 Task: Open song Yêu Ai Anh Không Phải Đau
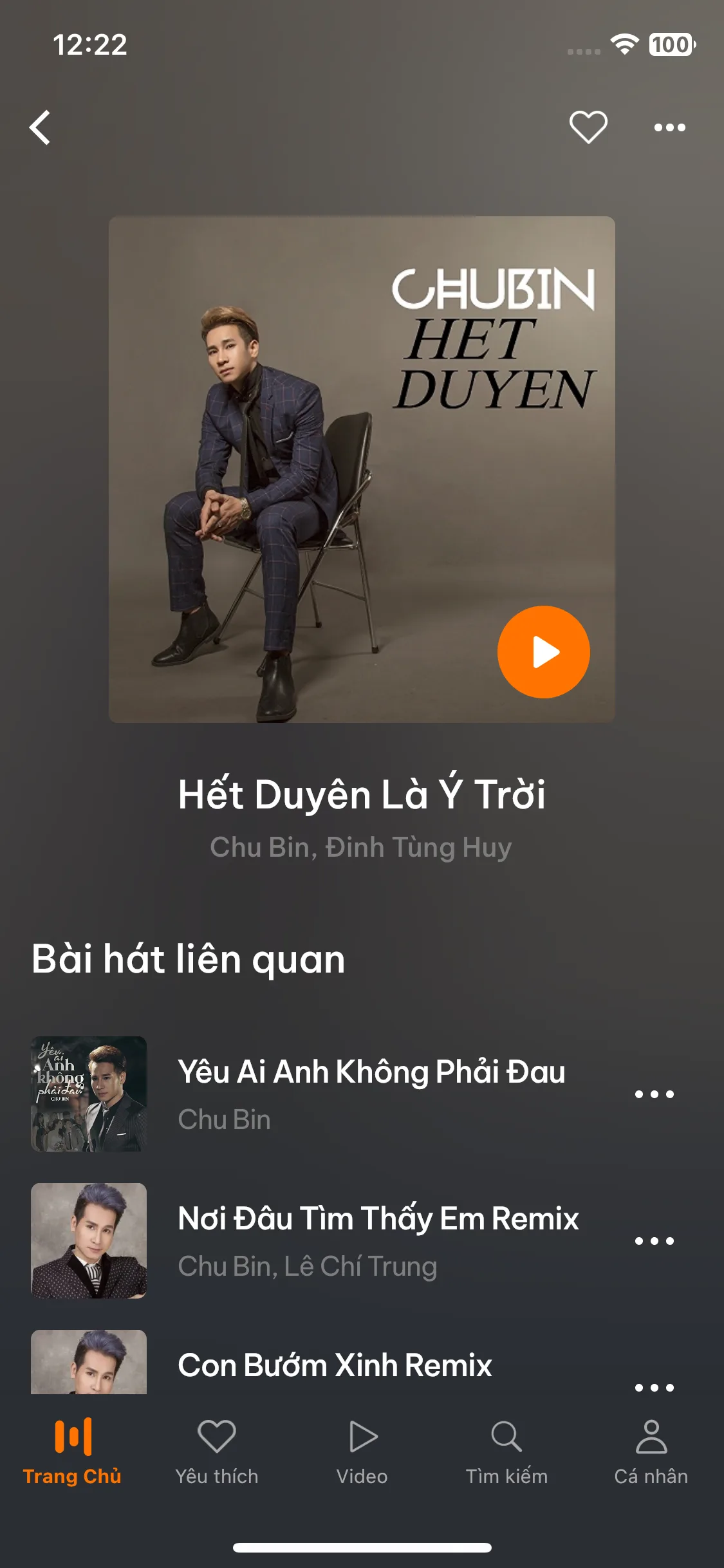point(371,1093)
